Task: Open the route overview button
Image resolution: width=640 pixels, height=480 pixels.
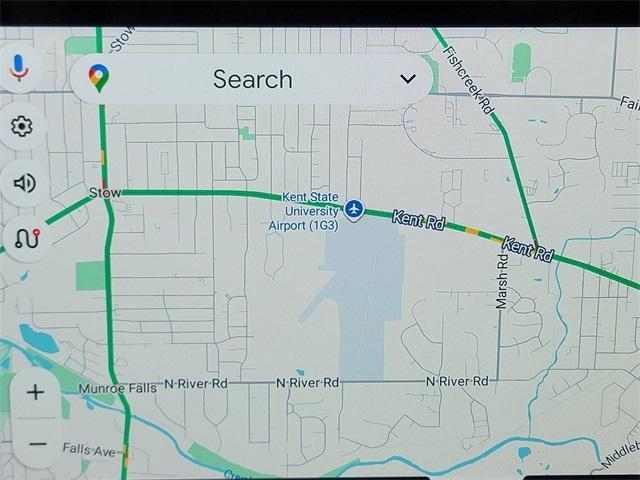Action: click(x=26, y=239)
